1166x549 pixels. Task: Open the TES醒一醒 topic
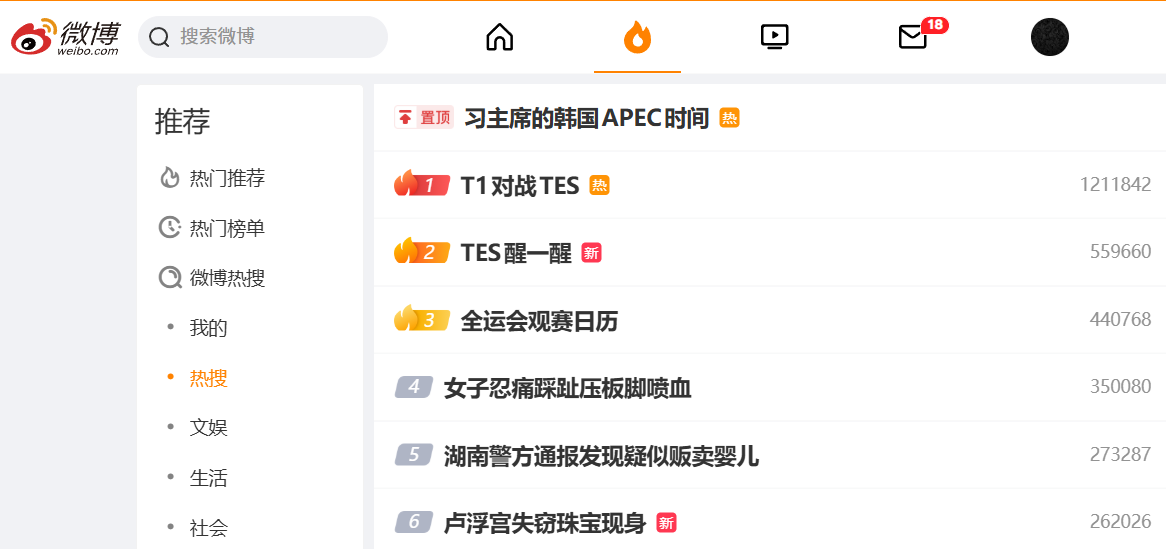click(x=516, y=252)
